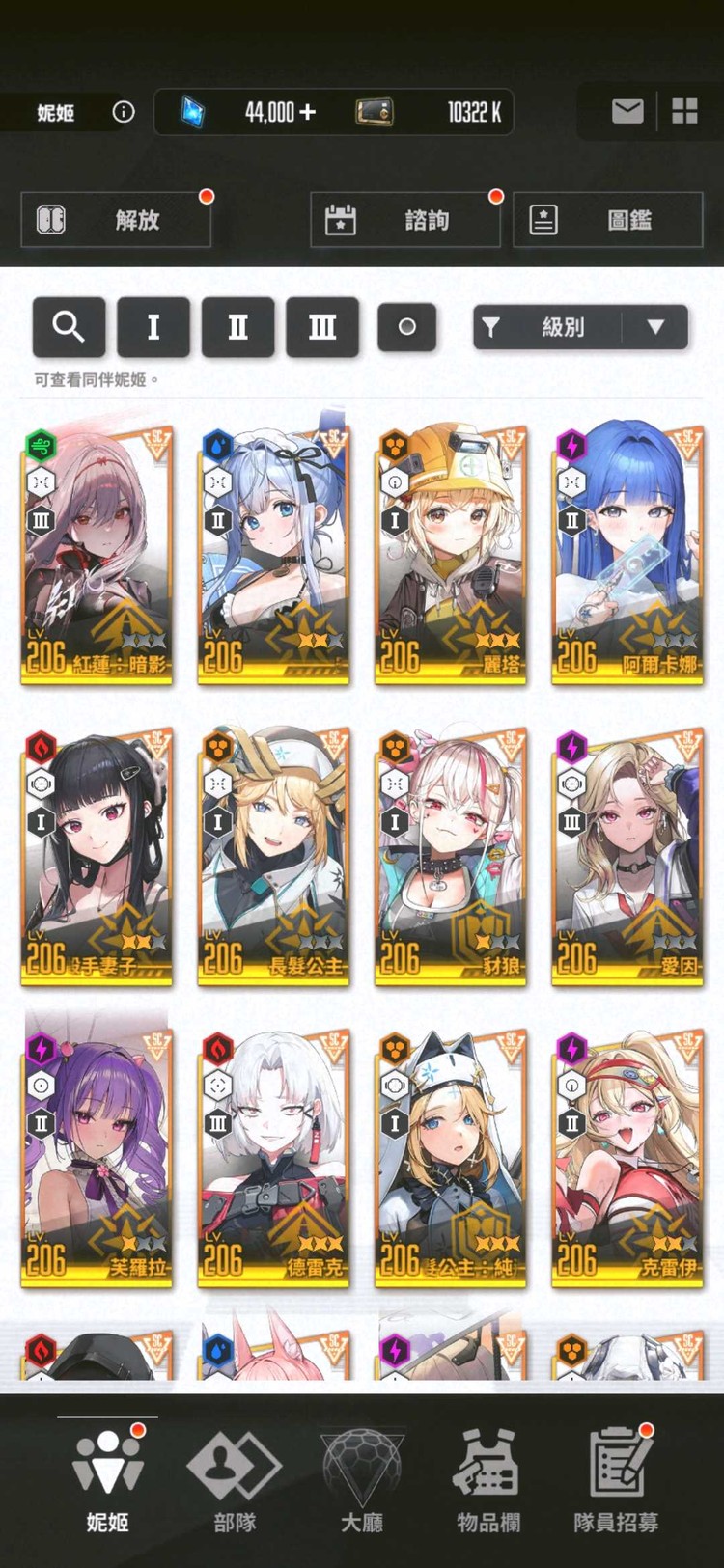Tap the info icon beside 妮姬
This screenshot has height=1568, width=724.
124,112
